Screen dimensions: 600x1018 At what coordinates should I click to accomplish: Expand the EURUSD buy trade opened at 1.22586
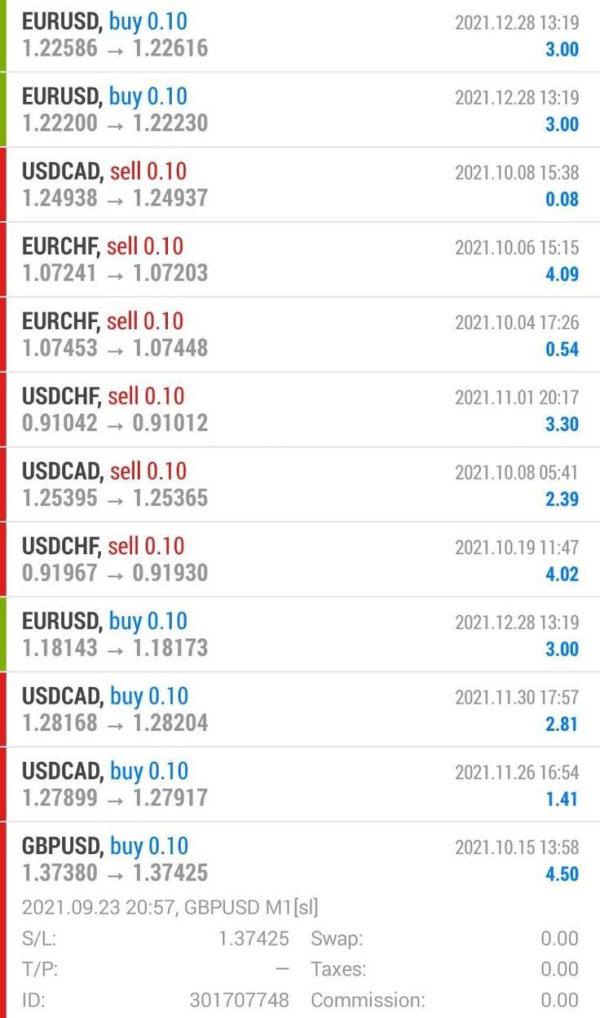(300, 35)
